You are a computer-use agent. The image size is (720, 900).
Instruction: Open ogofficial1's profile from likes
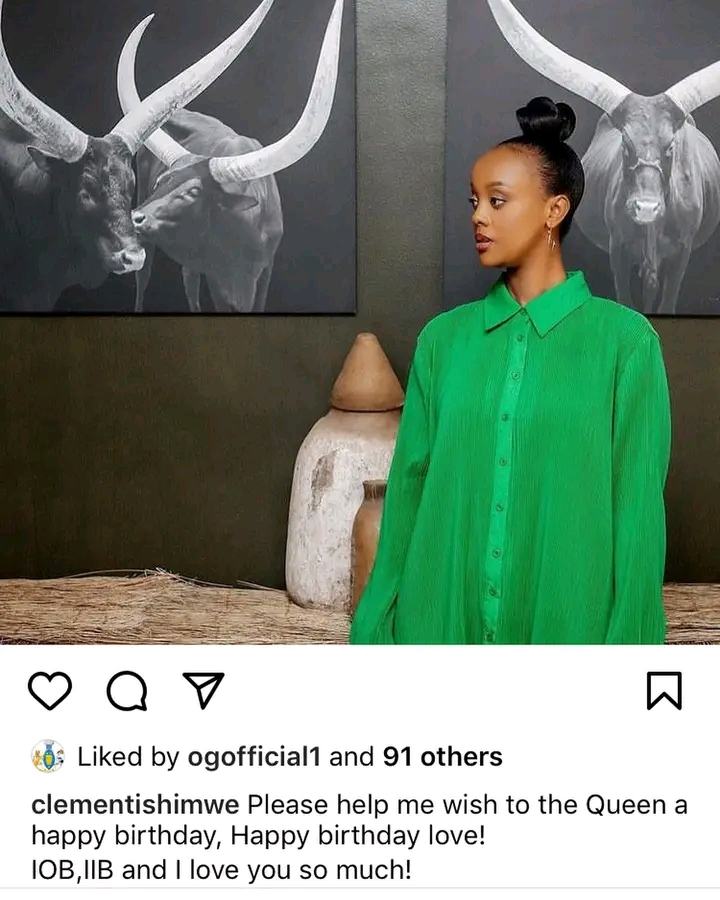[254, 757]
